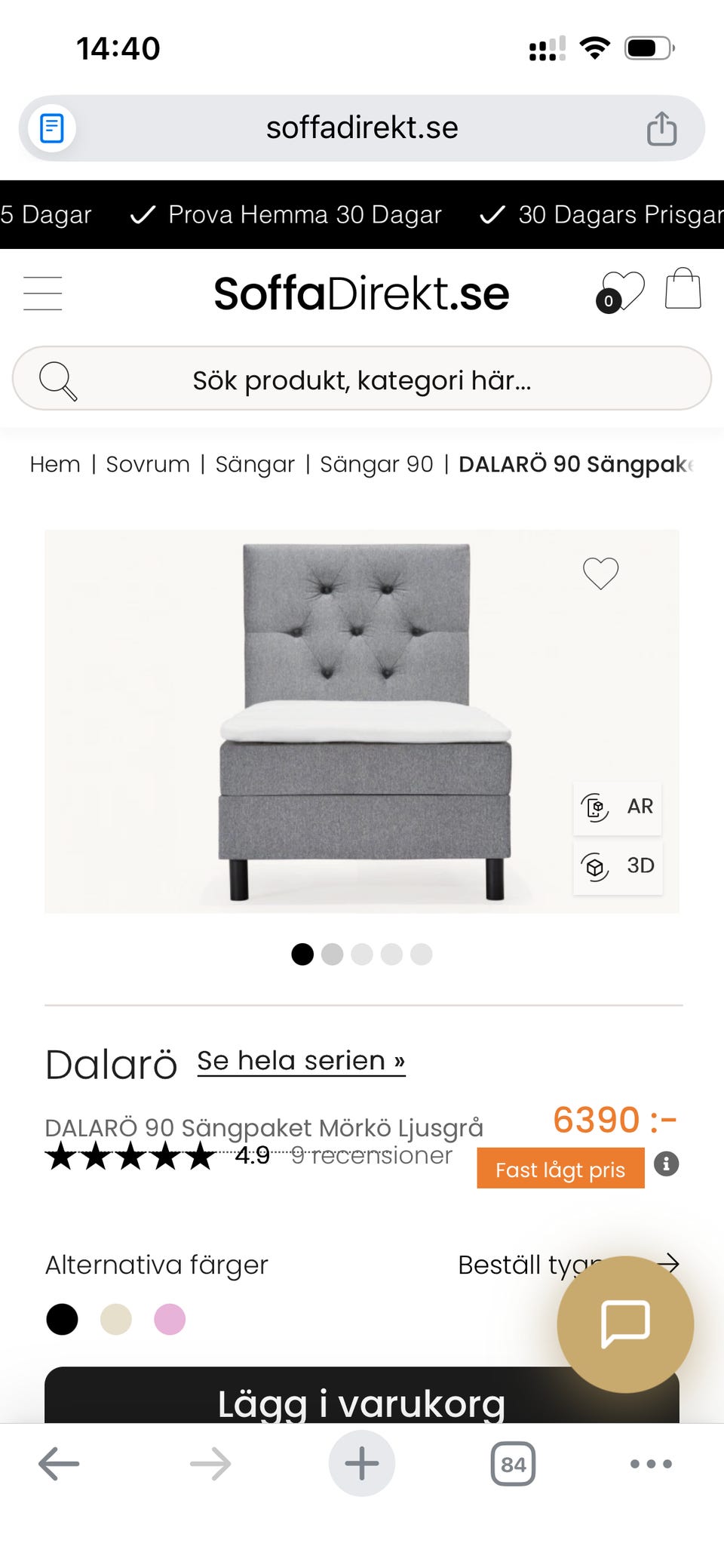Go to Sovrum in the breadcrumb
Viewport: 724px width, 1568px height.
point(148,463)
